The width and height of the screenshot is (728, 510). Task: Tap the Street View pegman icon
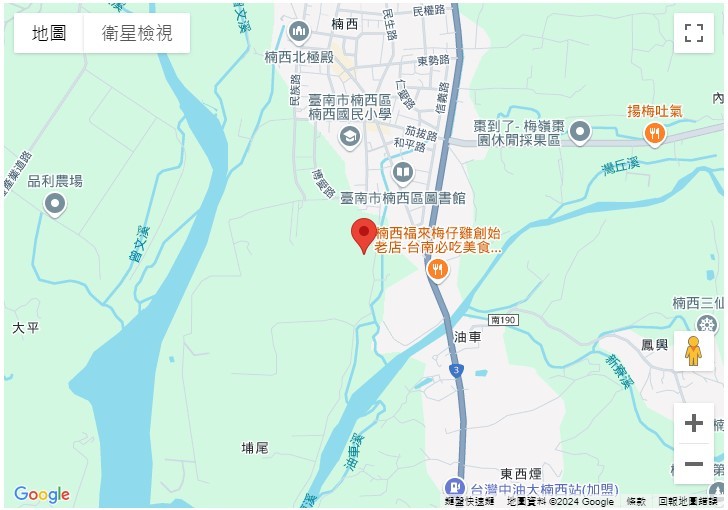pyautogui.click(x=693, y=351)
